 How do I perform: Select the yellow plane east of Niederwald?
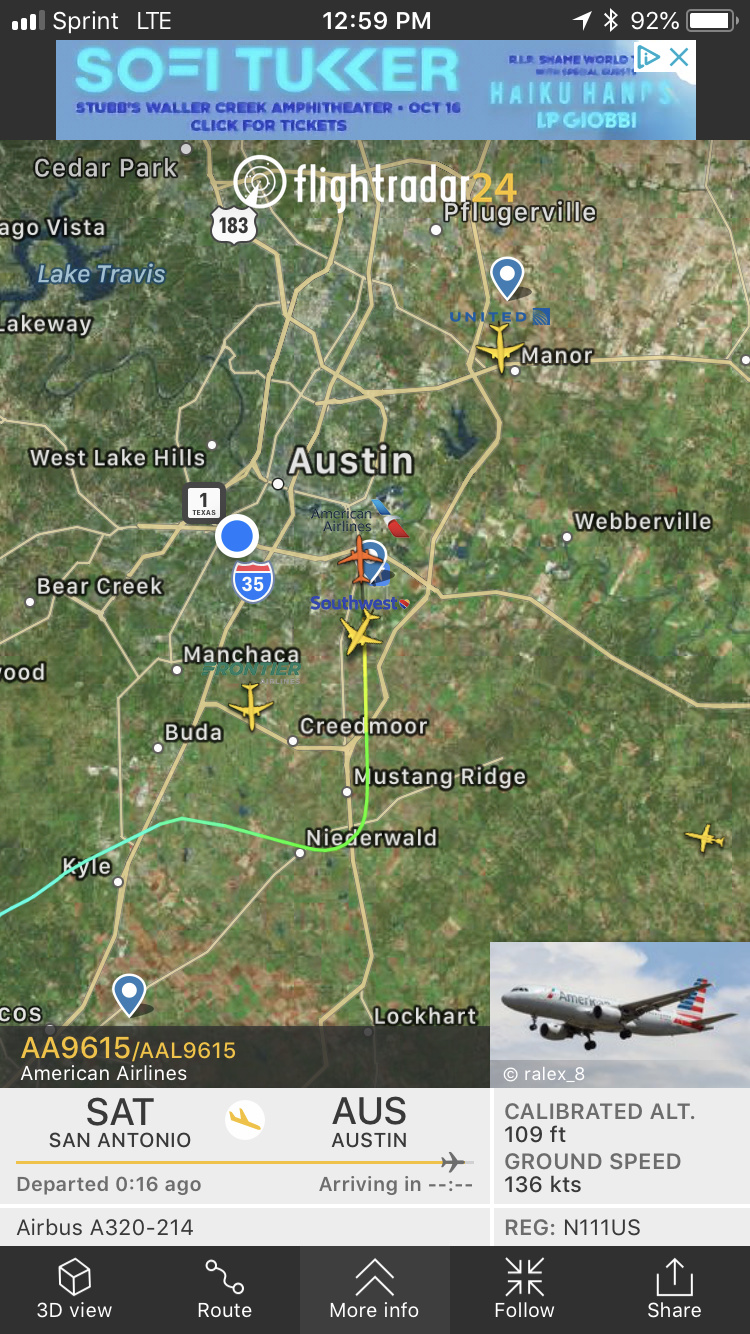point(705,837)
